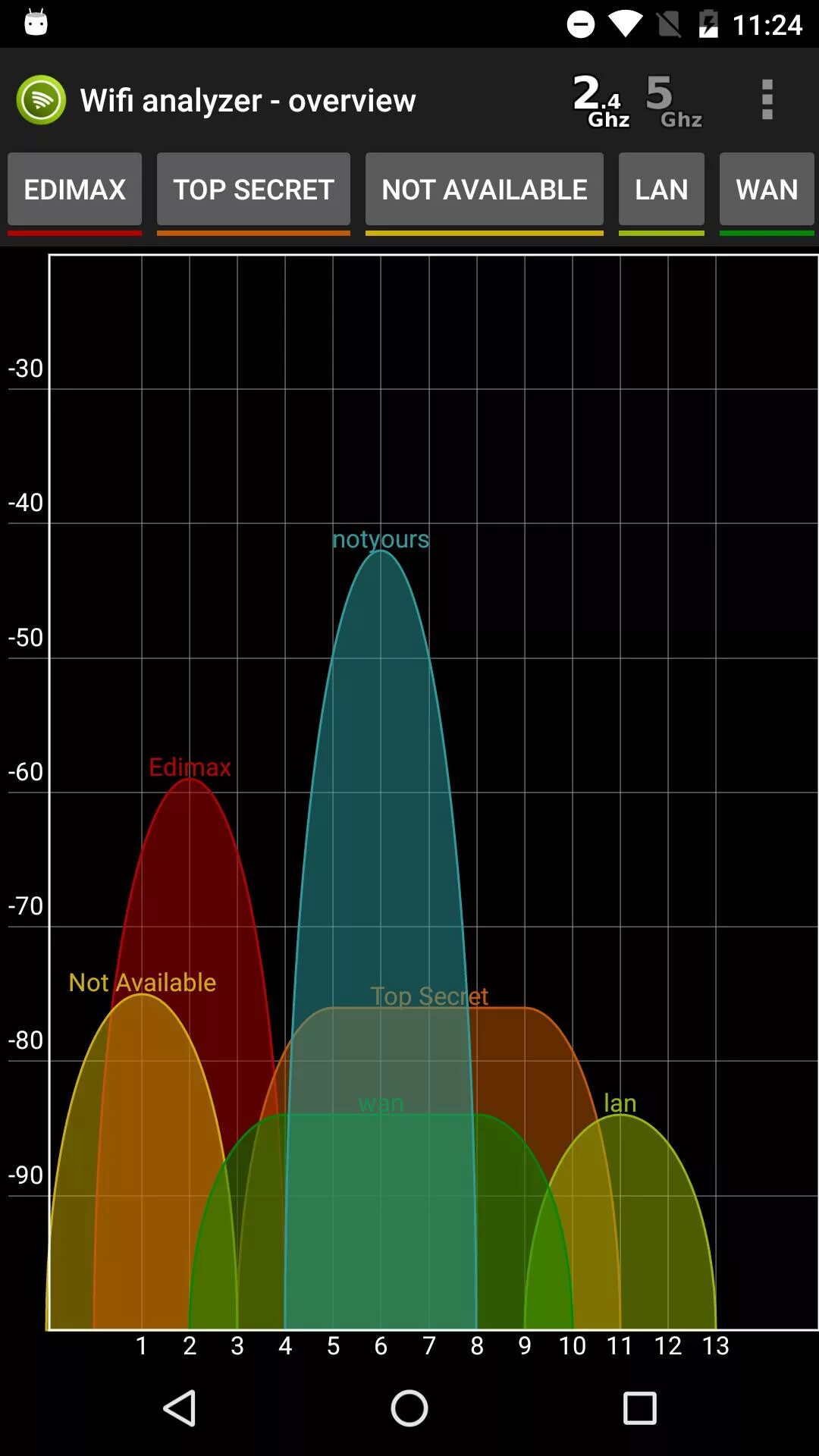
Task: Go back using the system back button
Action: [x=180, y=1408]
